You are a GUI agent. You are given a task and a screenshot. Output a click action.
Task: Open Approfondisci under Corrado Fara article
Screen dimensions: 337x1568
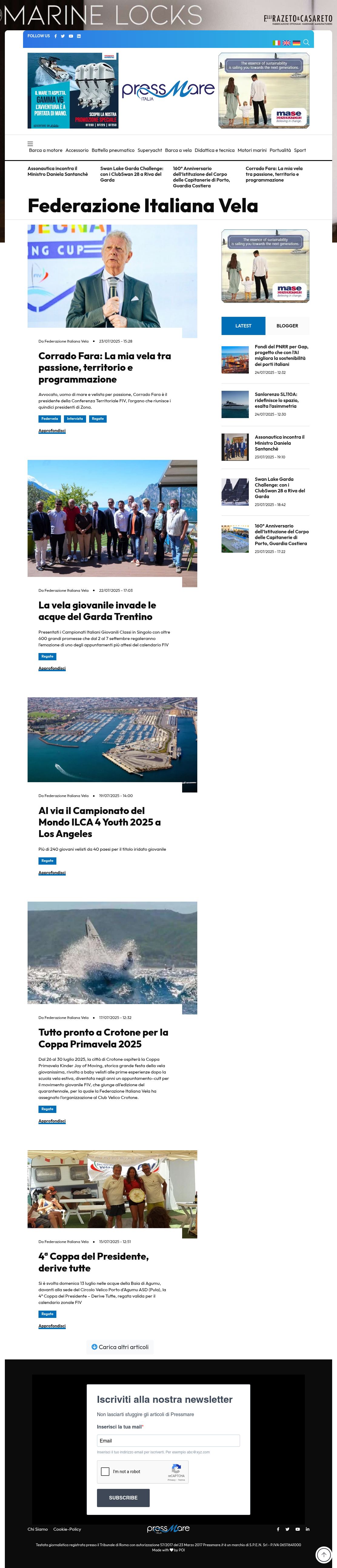tap(52, 430)
